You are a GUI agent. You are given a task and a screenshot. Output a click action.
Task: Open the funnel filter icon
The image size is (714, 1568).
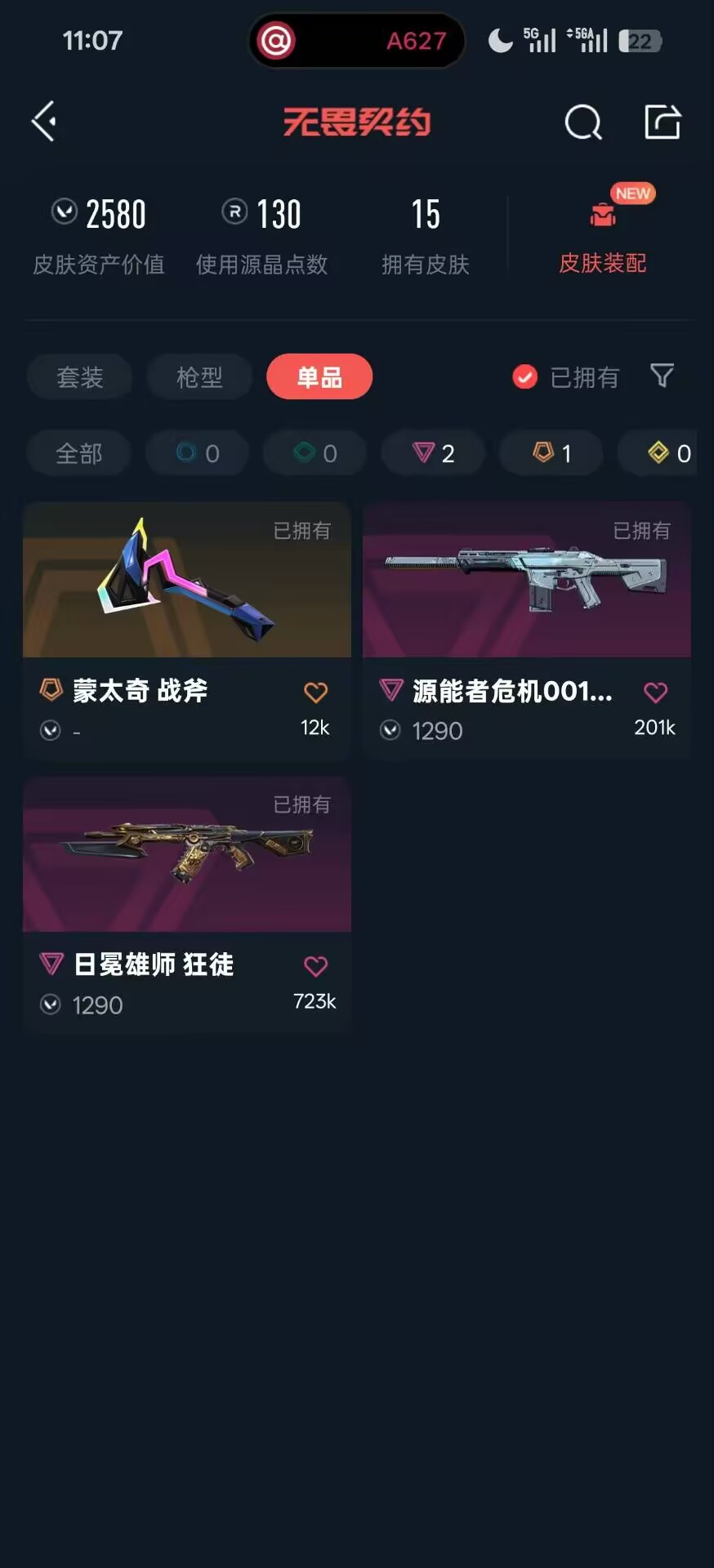coord(662,376)
